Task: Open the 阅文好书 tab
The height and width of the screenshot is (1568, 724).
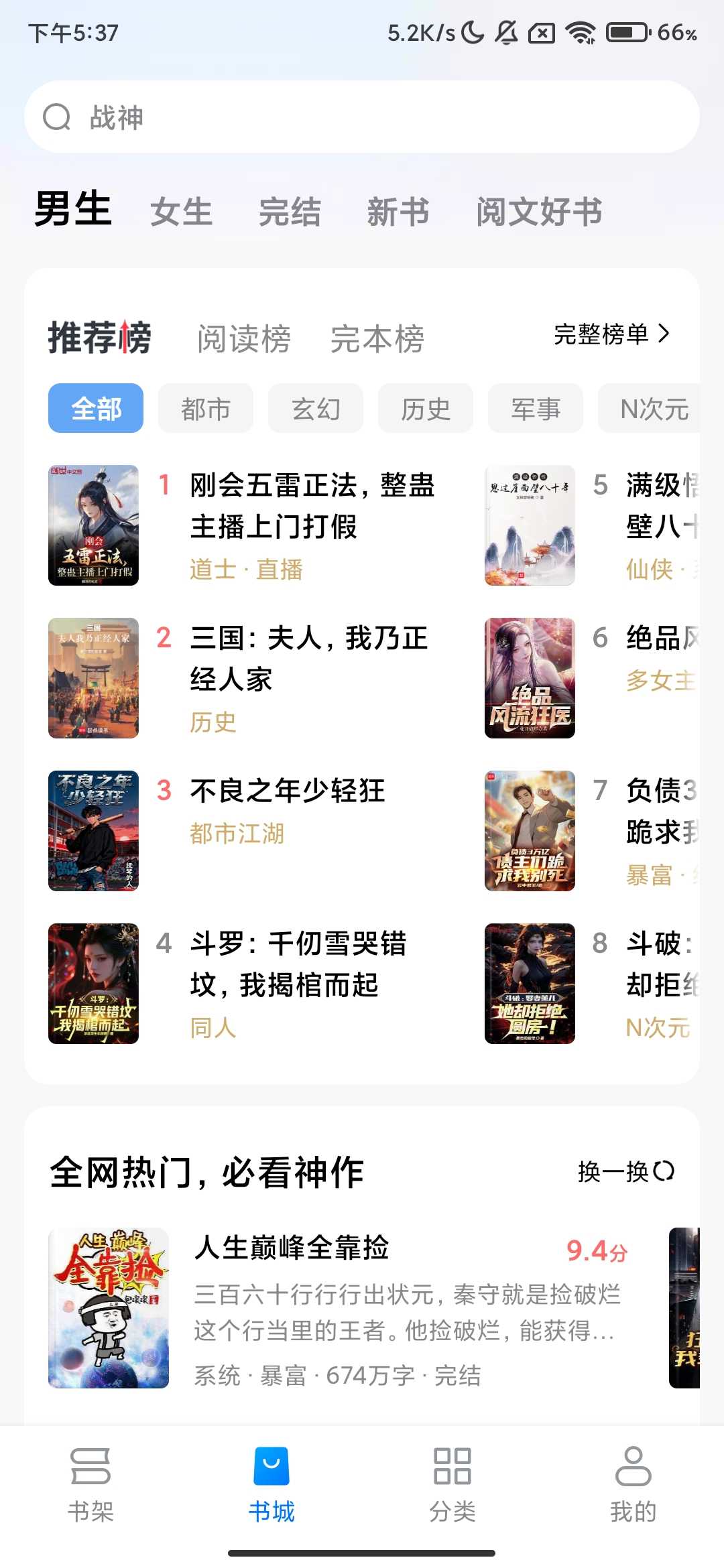Action: [x=539, y=212]
